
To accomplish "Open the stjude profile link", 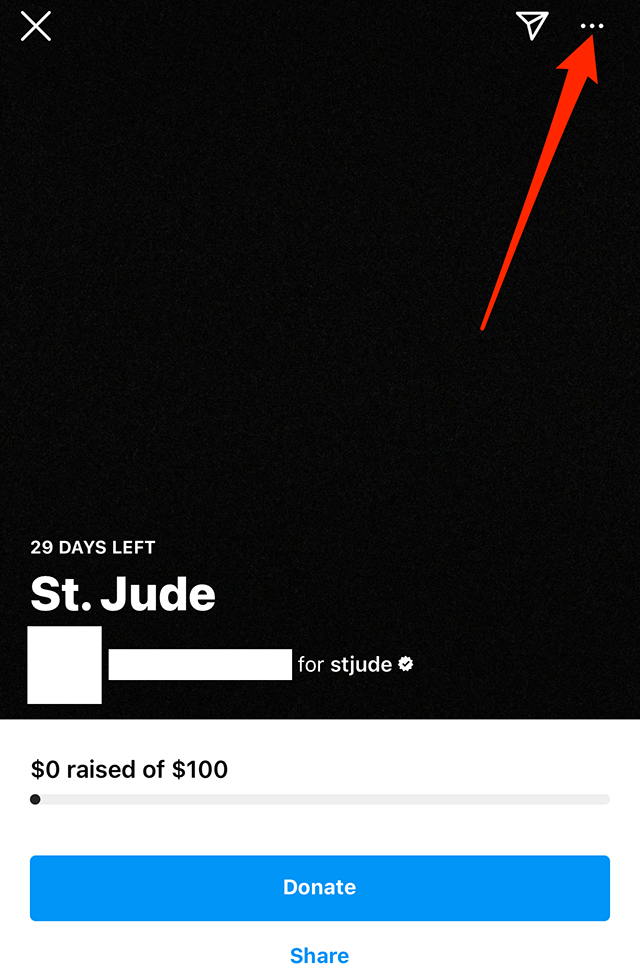I will [361, 665].
